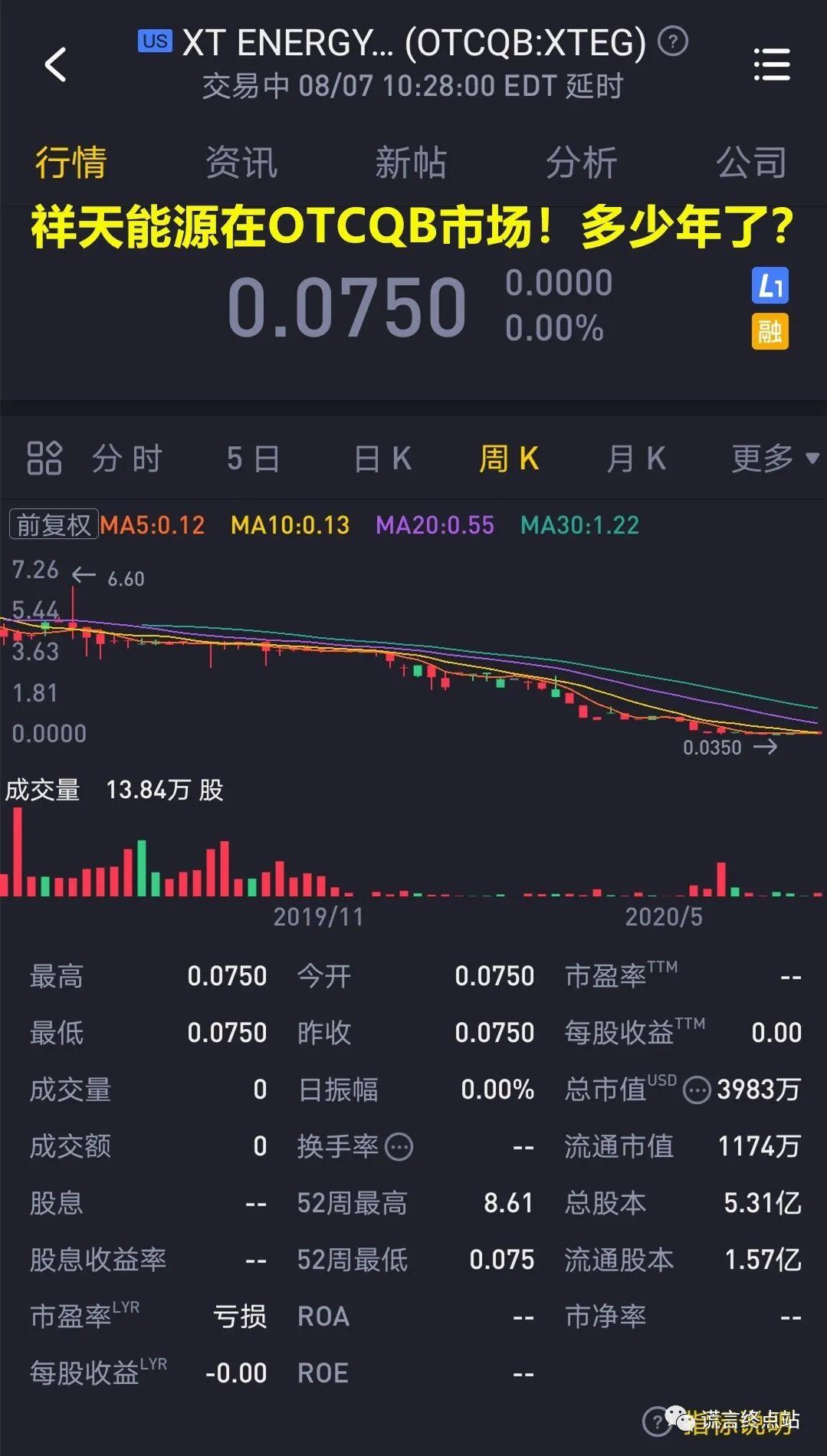Tap the L1 level-one quotes icon
Viewport: 827px width, 1456px height.
point(769,284)
